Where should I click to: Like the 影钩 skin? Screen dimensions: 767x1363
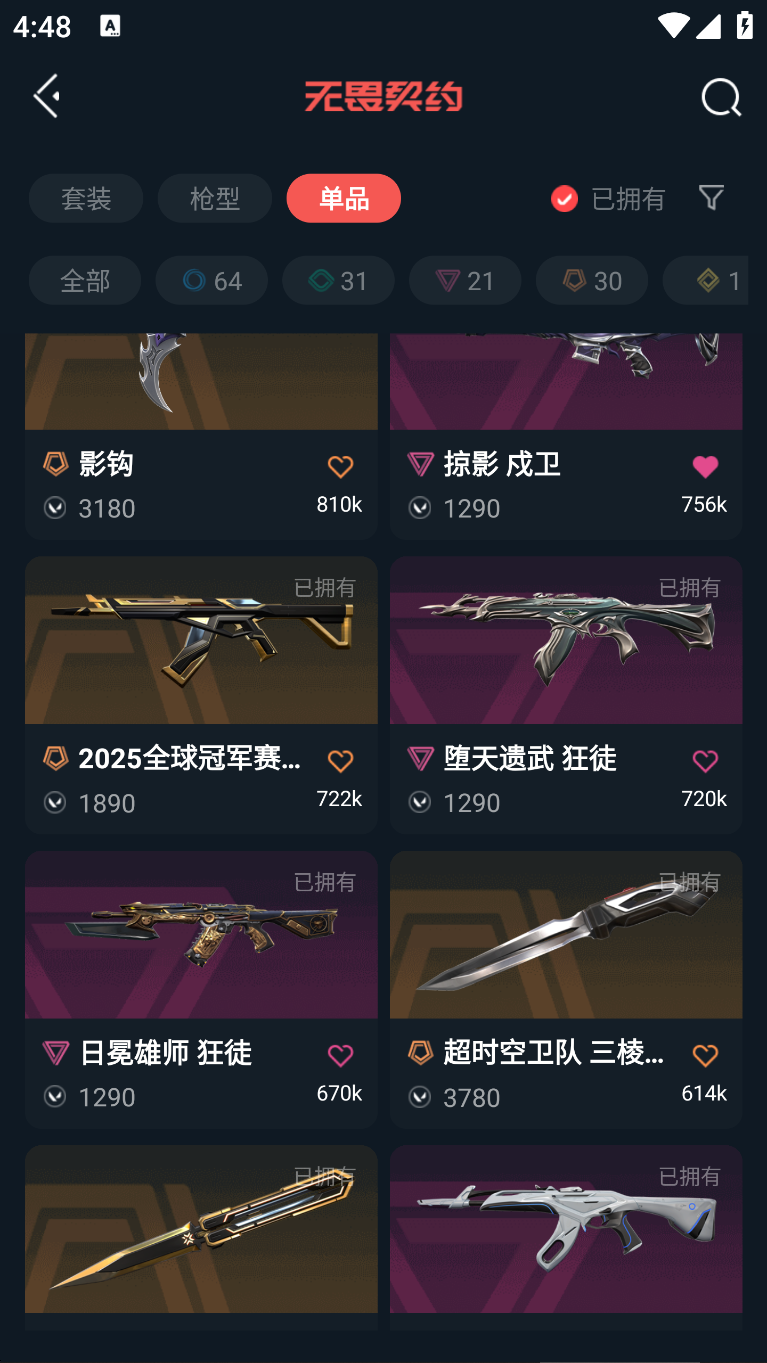pyautogui.click(x=340, y=467)
